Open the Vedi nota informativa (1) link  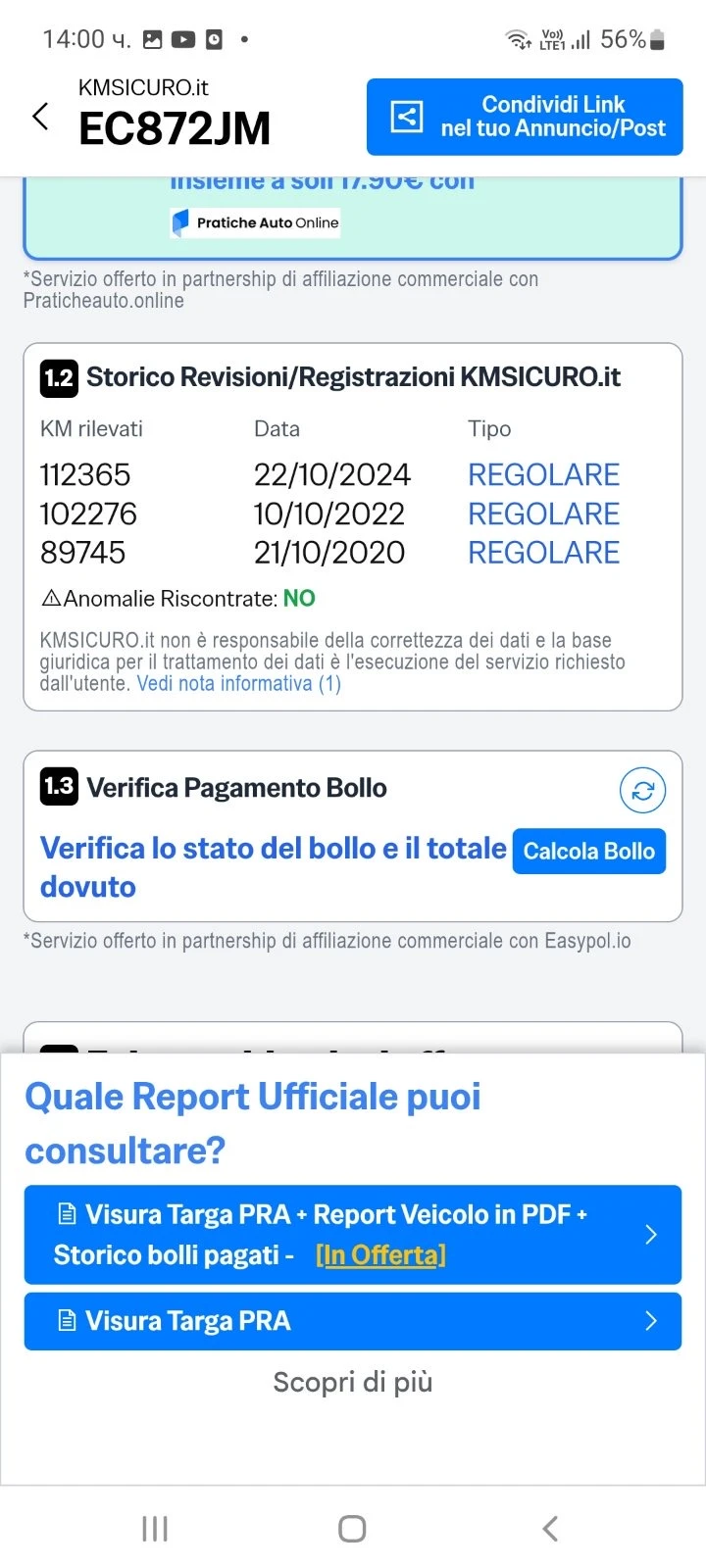tap(238, 683)
